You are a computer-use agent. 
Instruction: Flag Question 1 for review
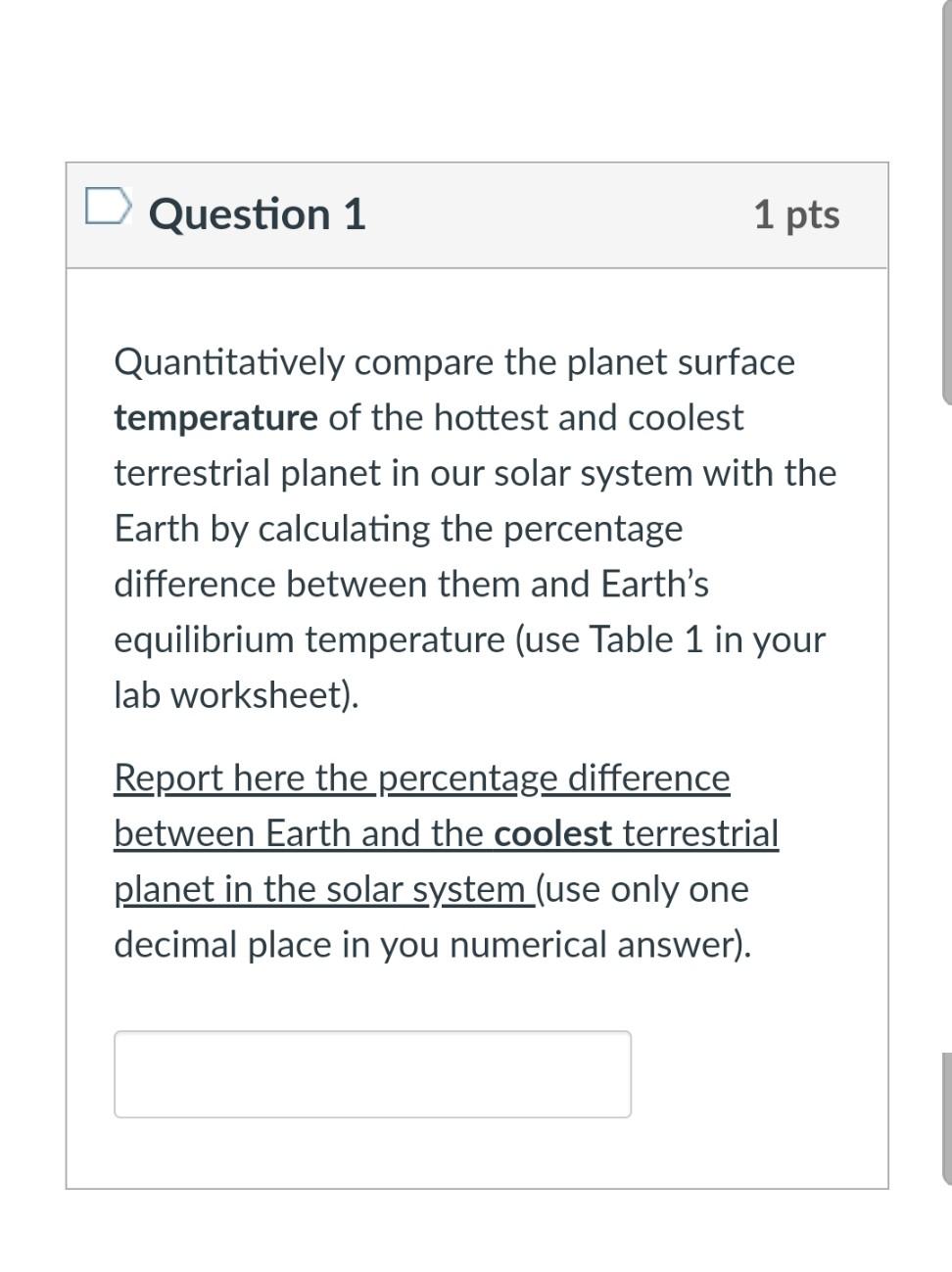tap(107, 208)
